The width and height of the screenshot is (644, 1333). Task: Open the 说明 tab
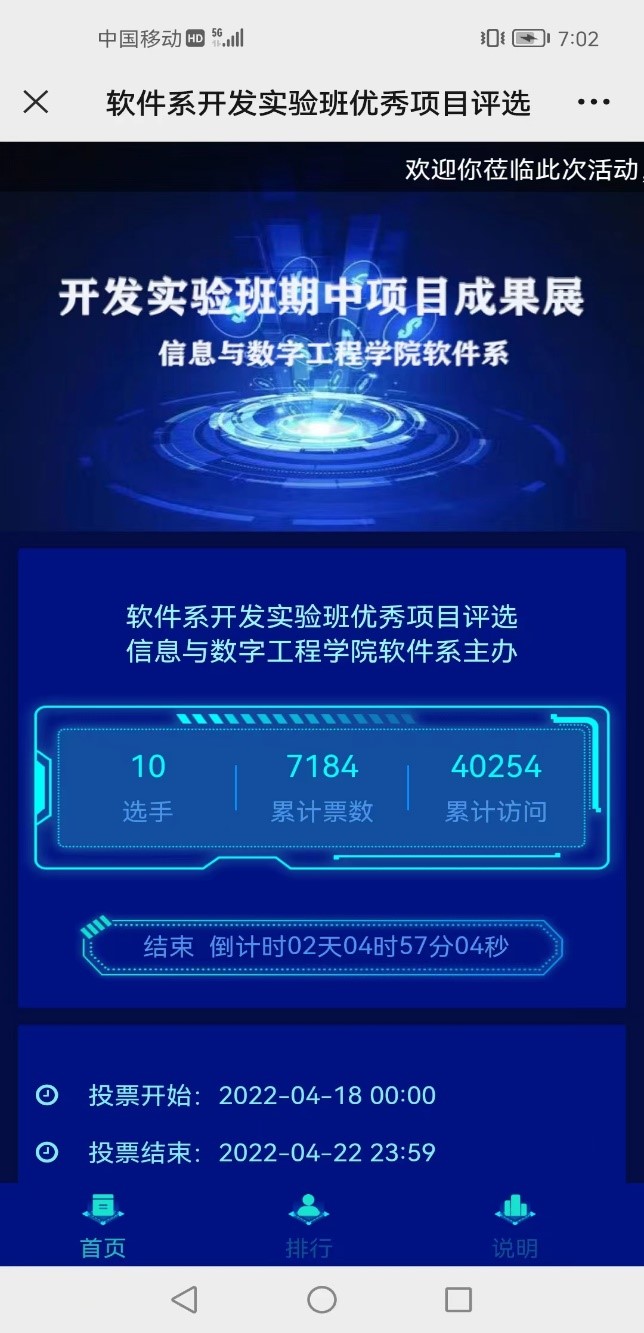point(515,1225)
